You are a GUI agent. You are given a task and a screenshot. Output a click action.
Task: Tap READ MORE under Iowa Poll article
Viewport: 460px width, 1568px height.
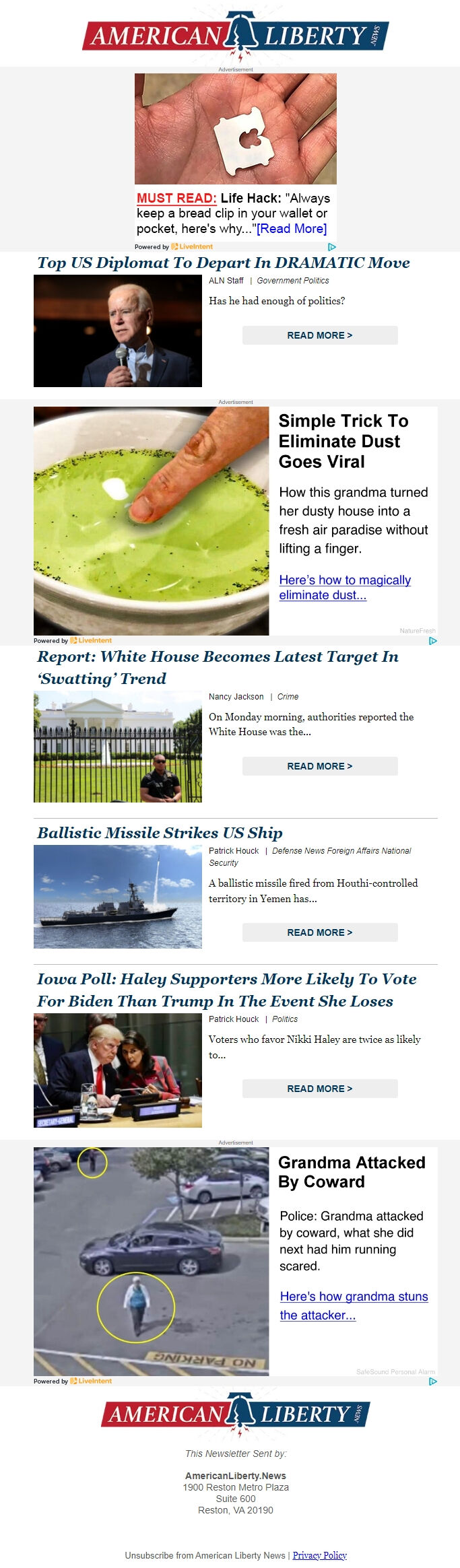tap(319, 1089)
